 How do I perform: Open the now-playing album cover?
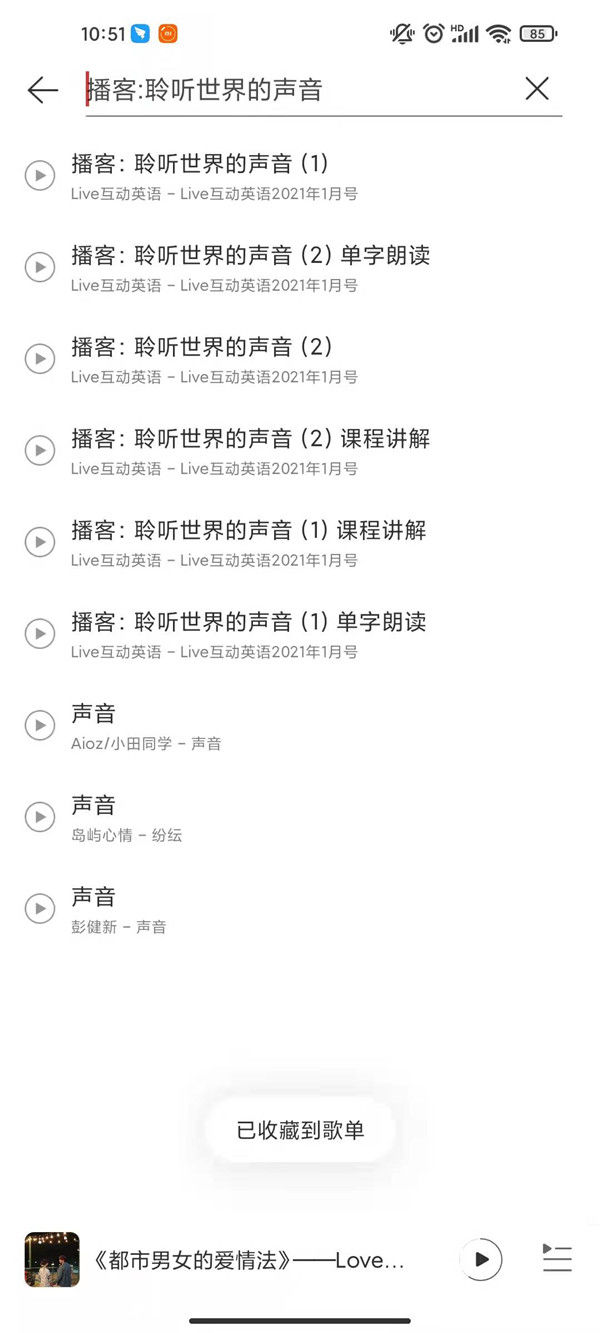tap(52, 1259)
